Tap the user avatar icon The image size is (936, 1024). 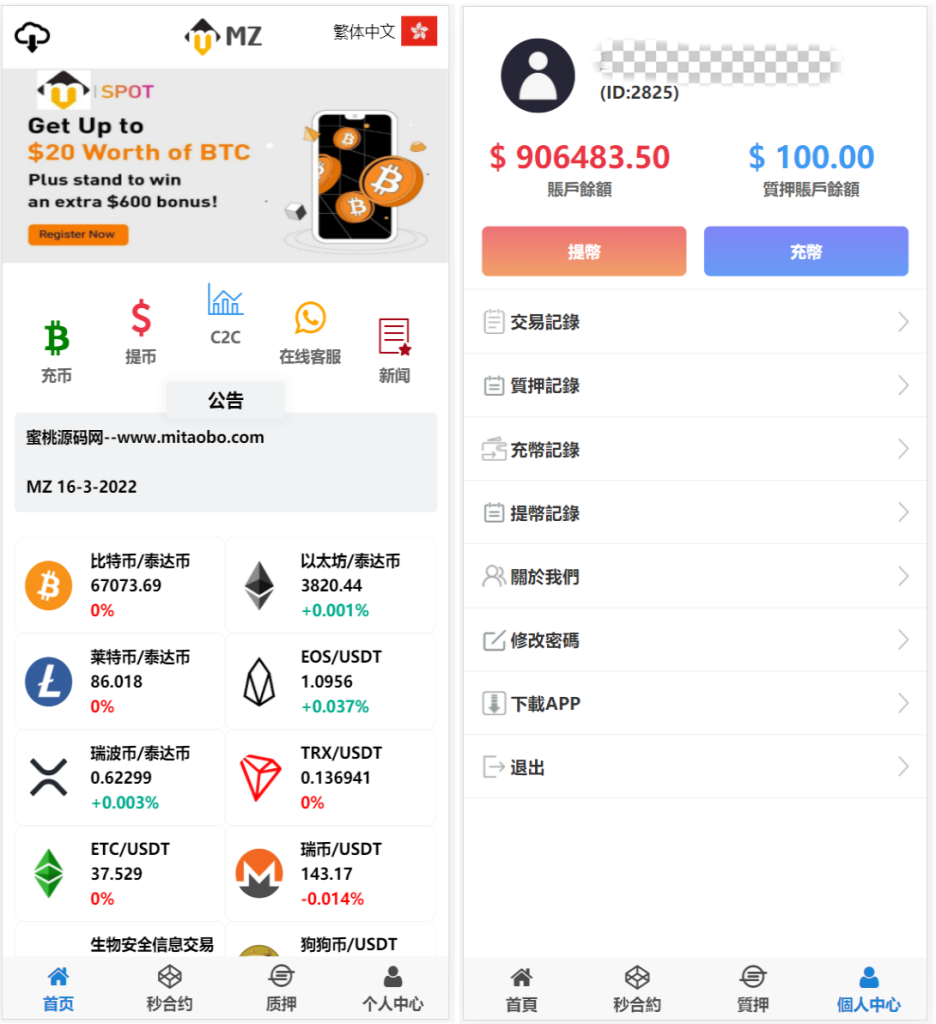(x=537, y=75)
